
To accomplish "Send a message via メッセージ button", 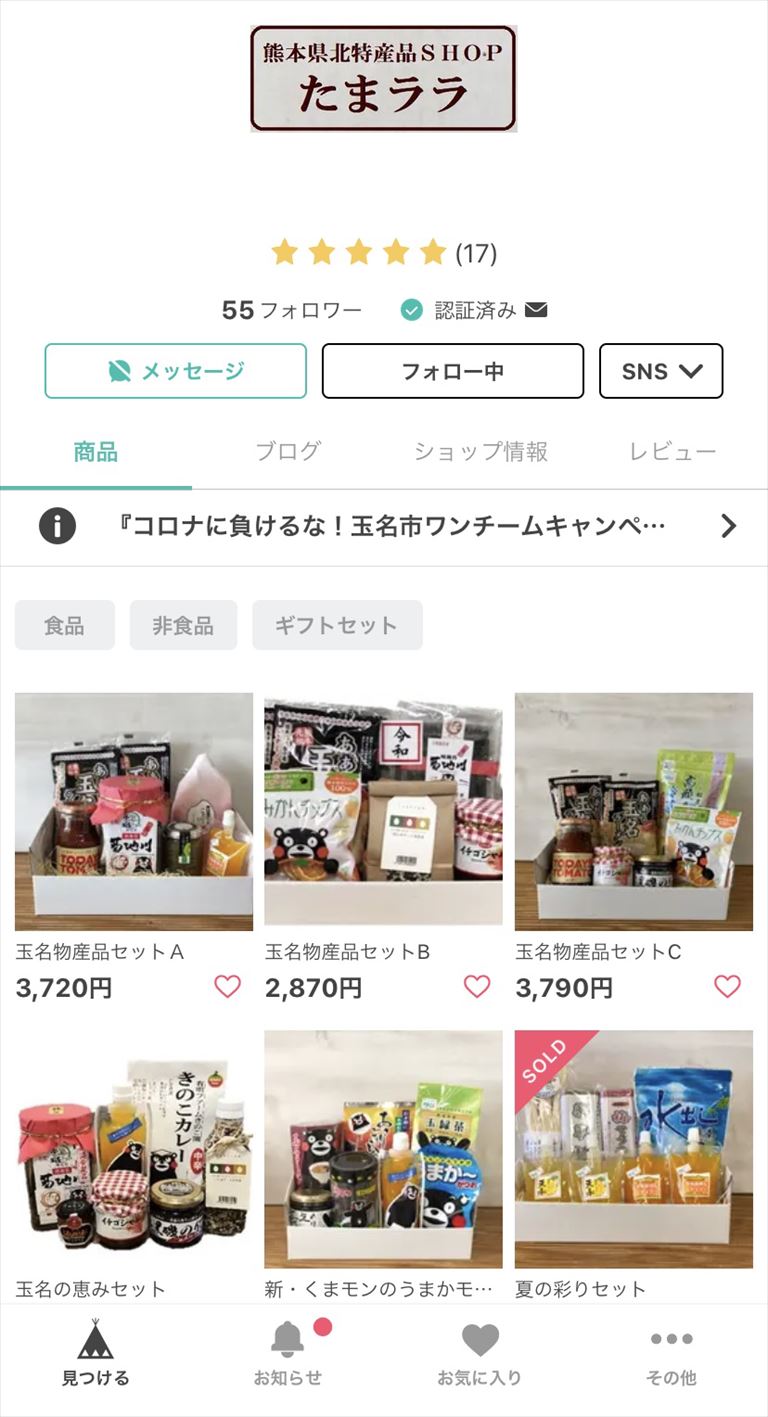I will [x=175, y=371].
